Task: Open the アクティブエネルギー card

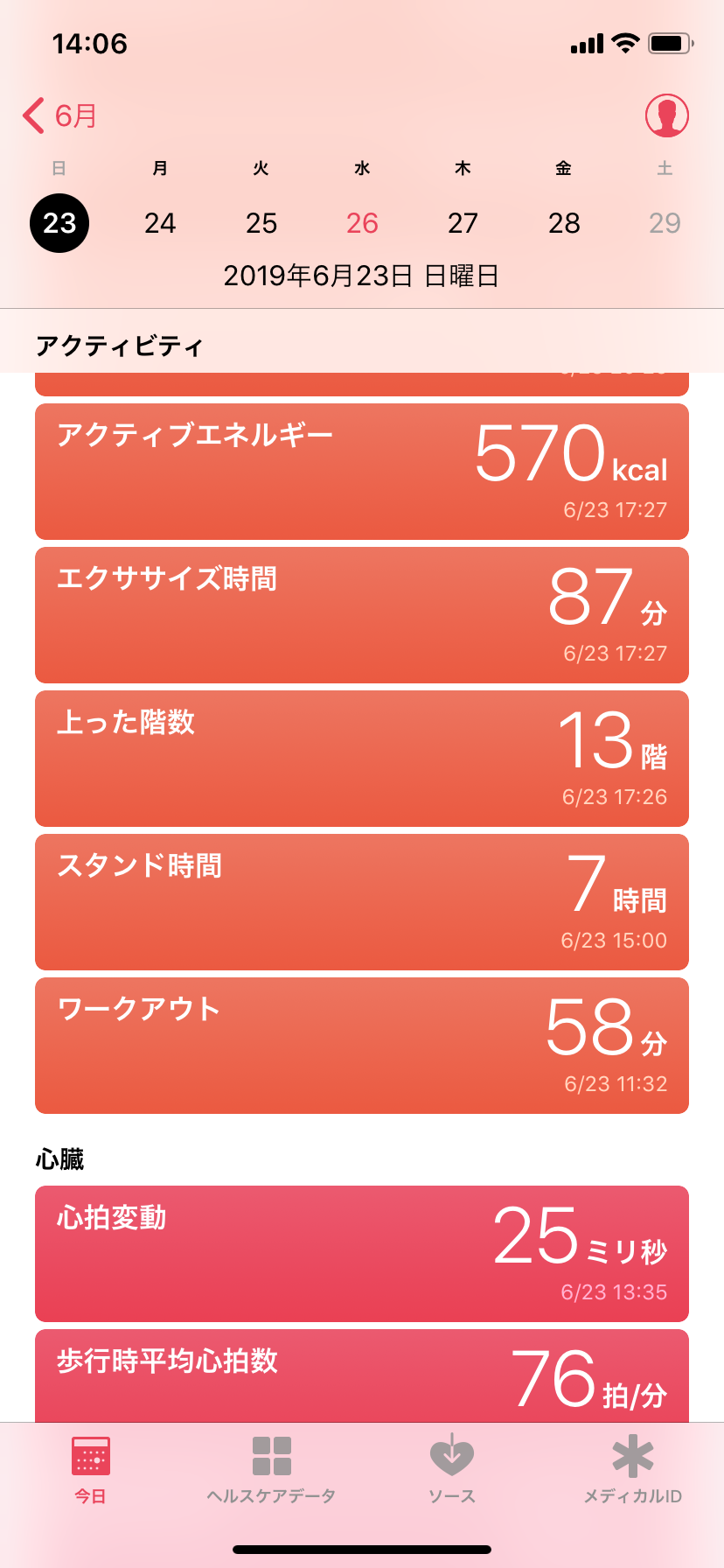Action: point(362,472)
